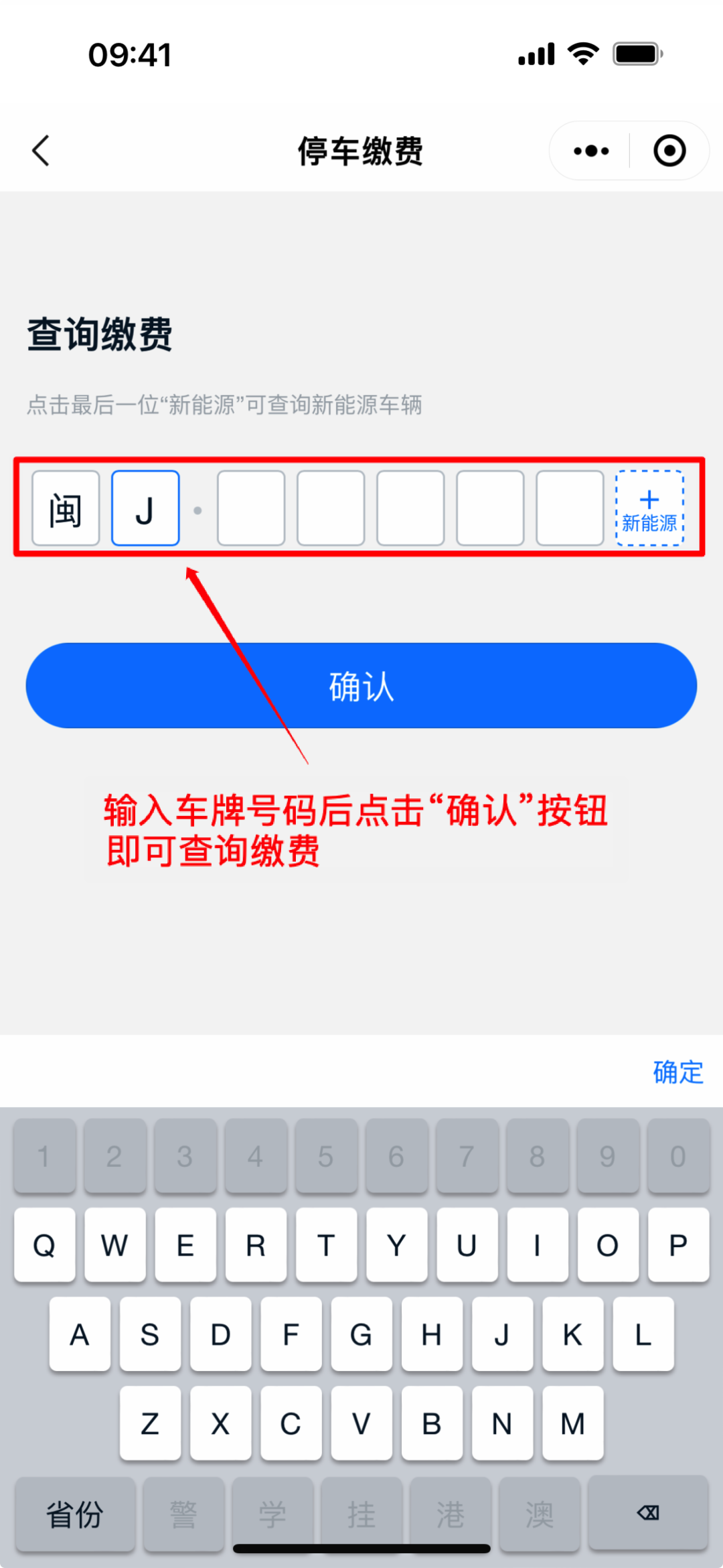Tap the G key
723x1568 pixels.
point(361,1334)
